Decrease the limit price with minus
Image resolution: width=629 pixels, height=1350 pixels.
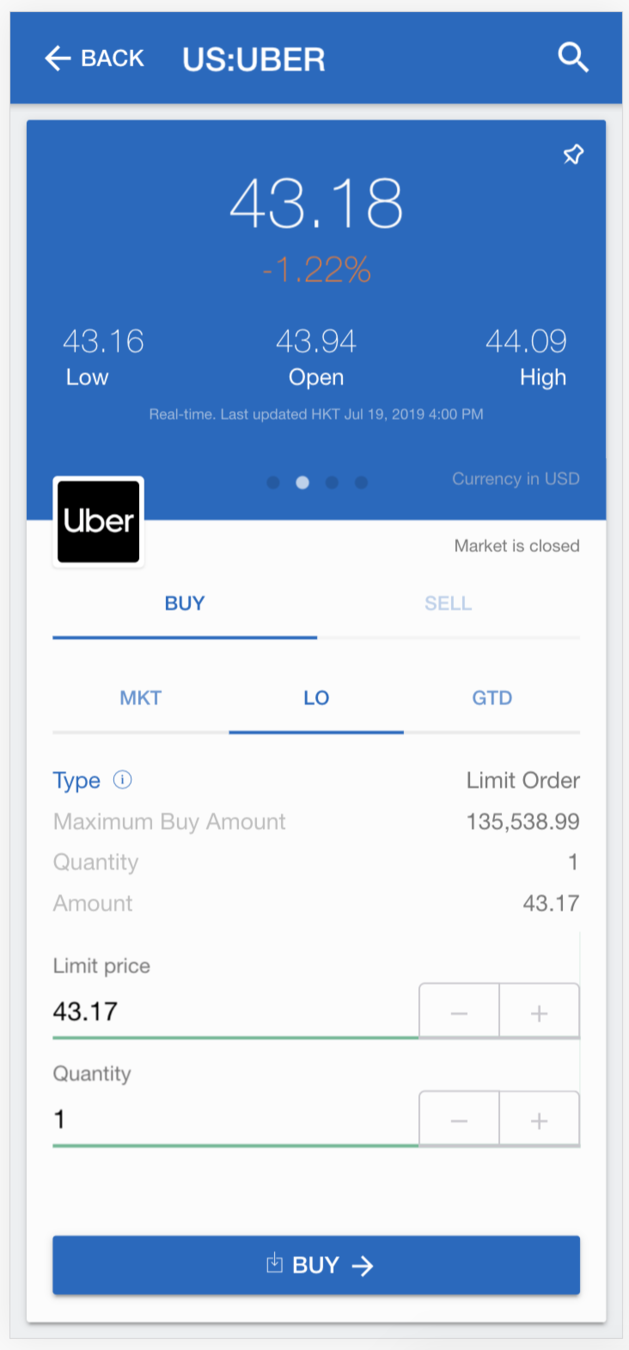[459, 1012]
